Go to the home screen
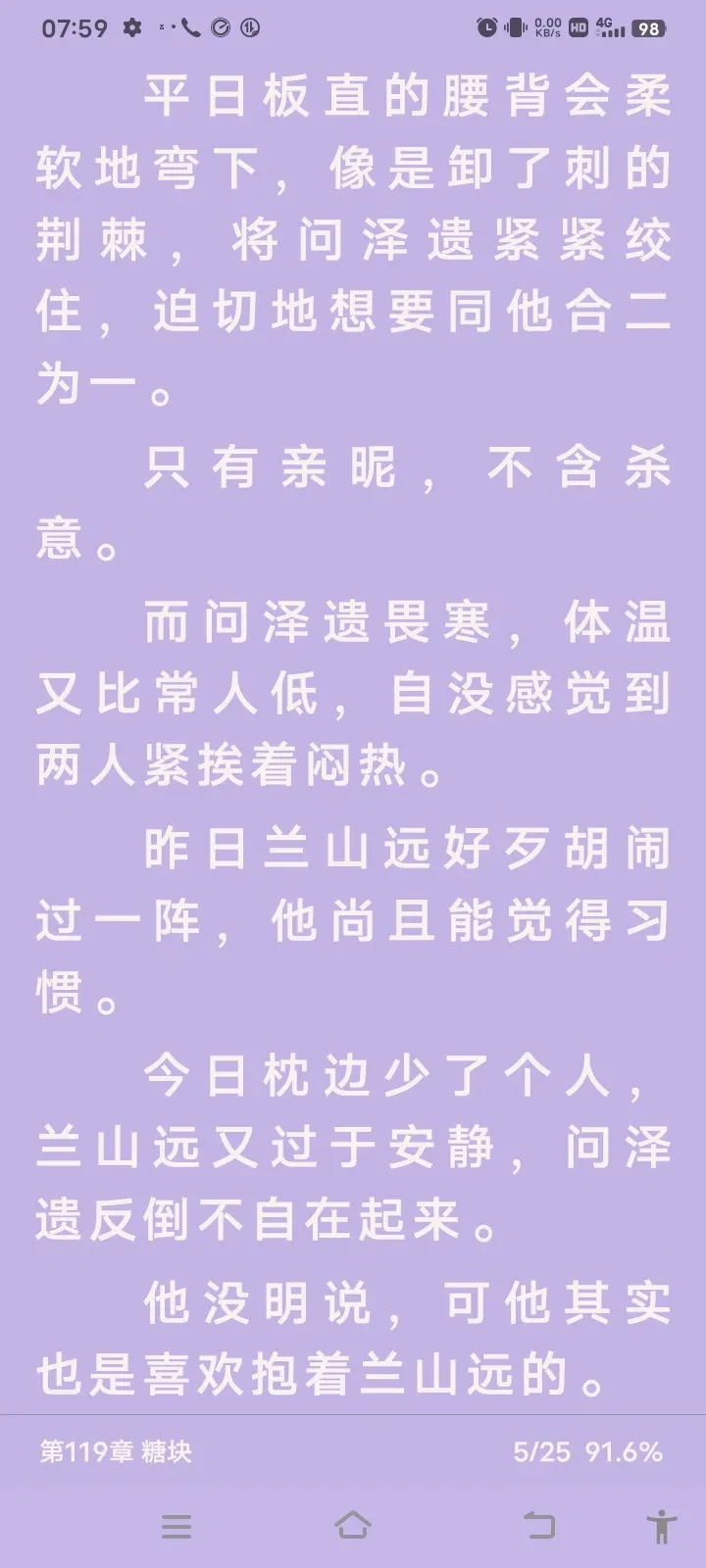This screenshot has width=706, height=1568. pyautogui.click(x=353, y=1526)
